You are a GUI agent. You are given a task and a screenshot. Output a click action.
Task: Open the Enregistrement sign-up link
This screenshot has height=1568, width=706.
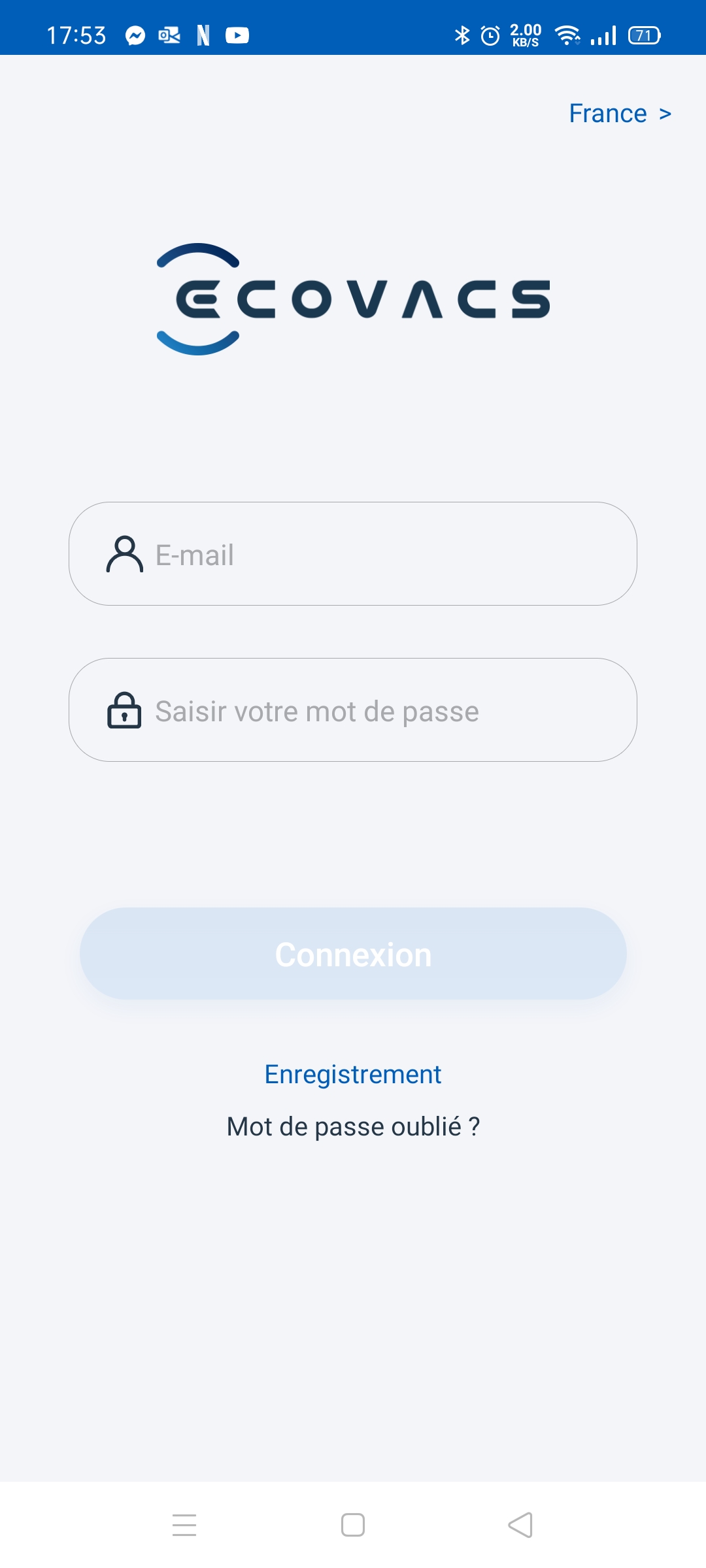tap(353, 1075)
